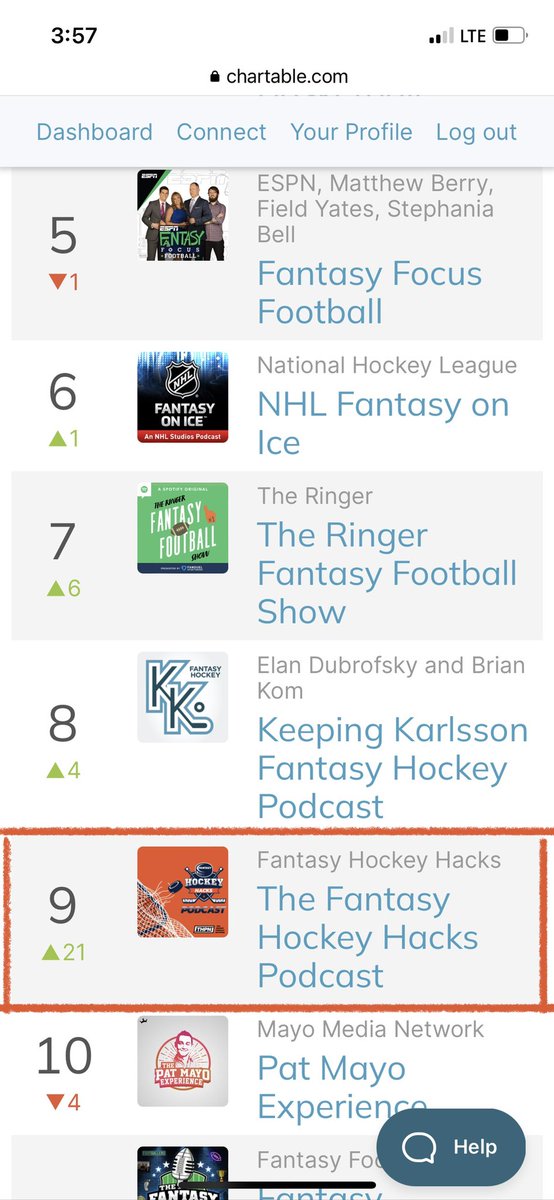
Task: Open Your Profile
Action: point(351,132)
